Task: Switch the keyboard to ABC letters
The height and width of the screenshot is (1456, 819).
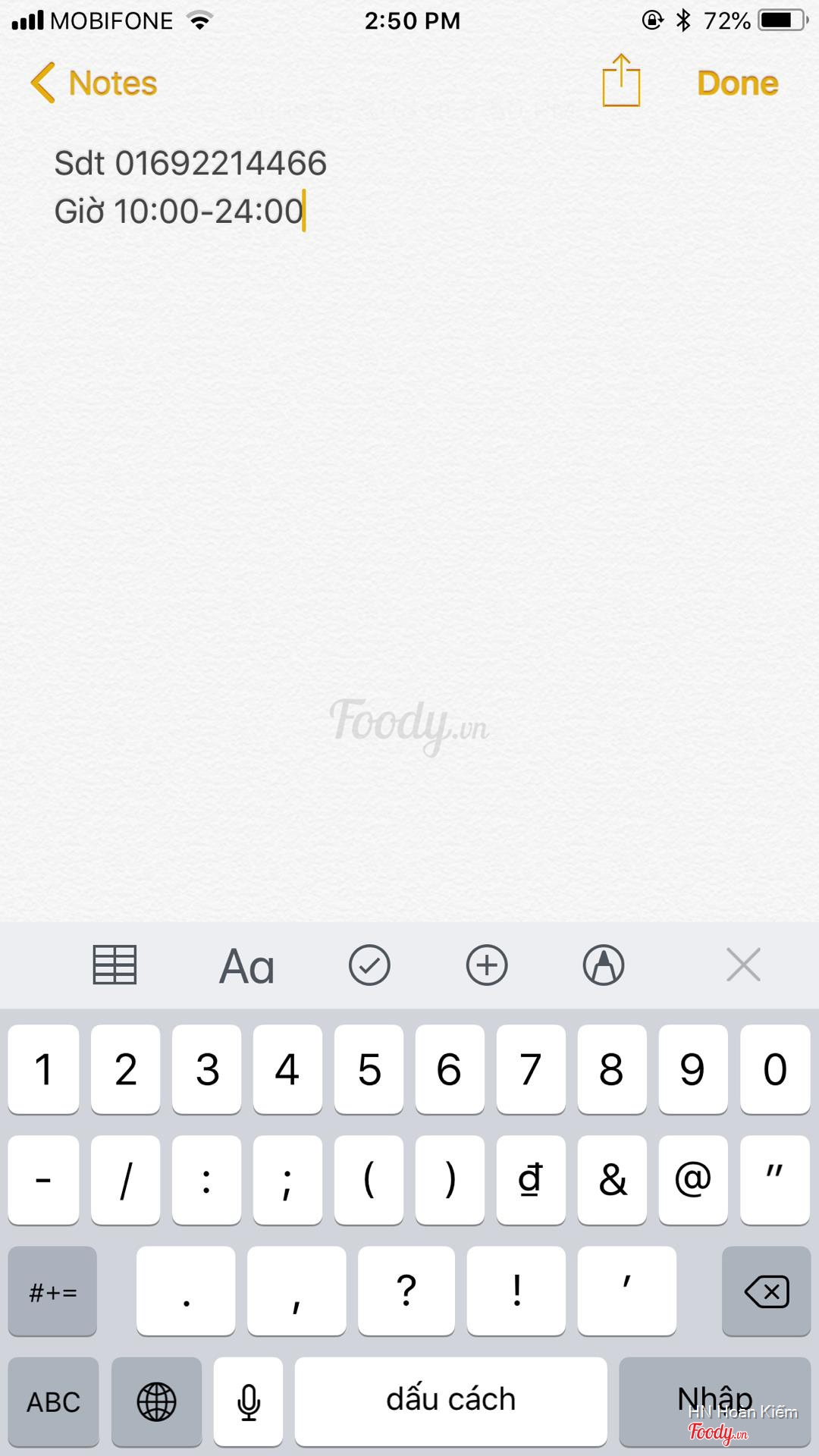Action: (53, 1401)
